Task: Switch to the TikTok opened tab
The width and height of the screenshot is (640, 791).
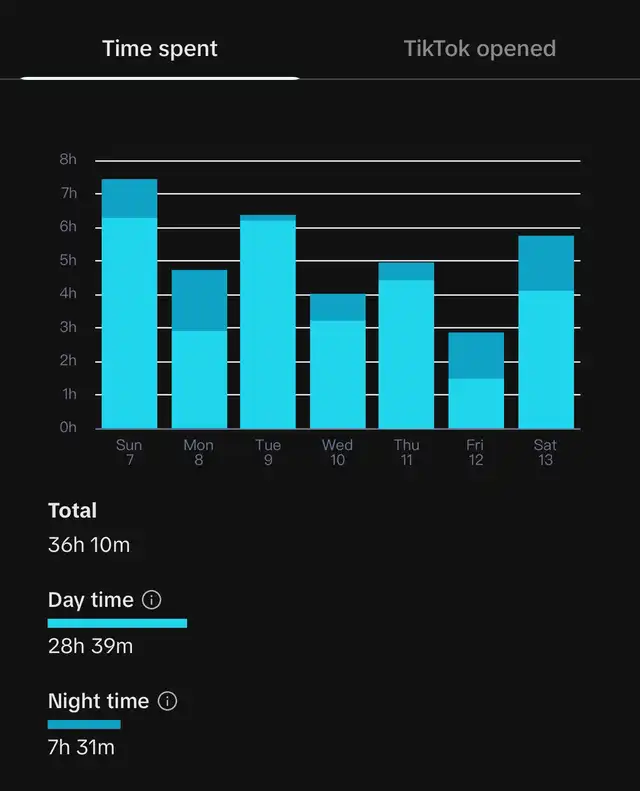Action: tap(479, 49)
